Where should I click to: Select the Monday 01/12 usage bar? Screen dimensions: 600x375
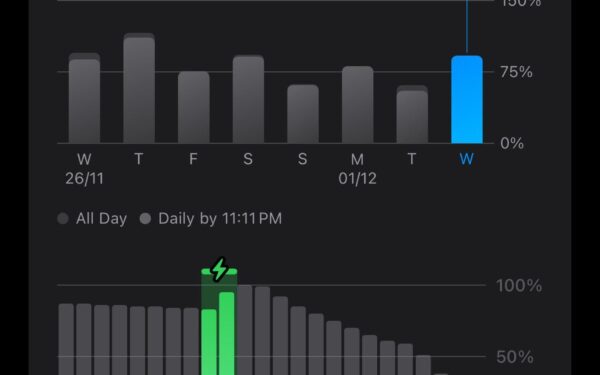click(357, 104)
